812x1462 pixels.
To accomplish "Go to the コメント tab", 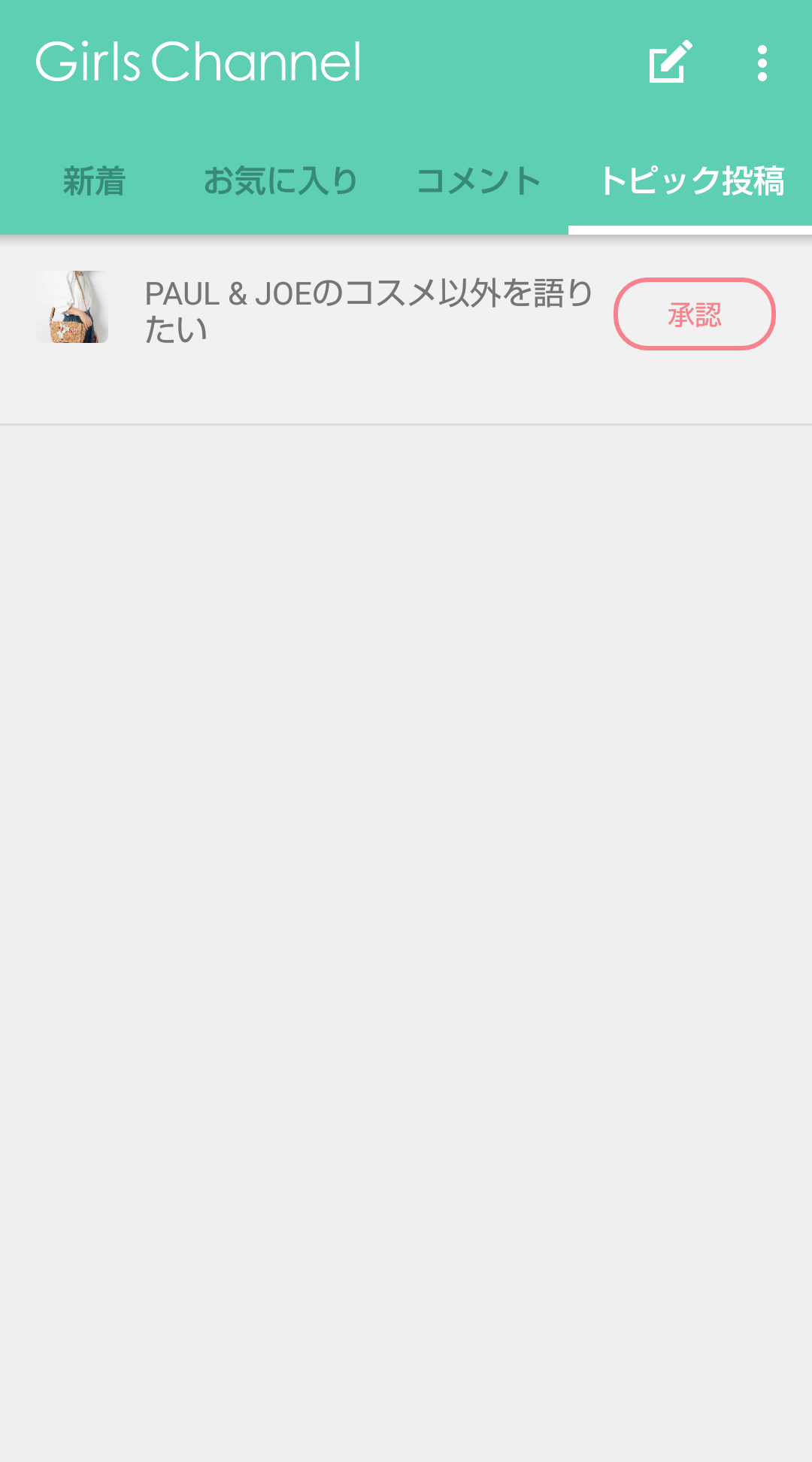I will tap(479, 181).
